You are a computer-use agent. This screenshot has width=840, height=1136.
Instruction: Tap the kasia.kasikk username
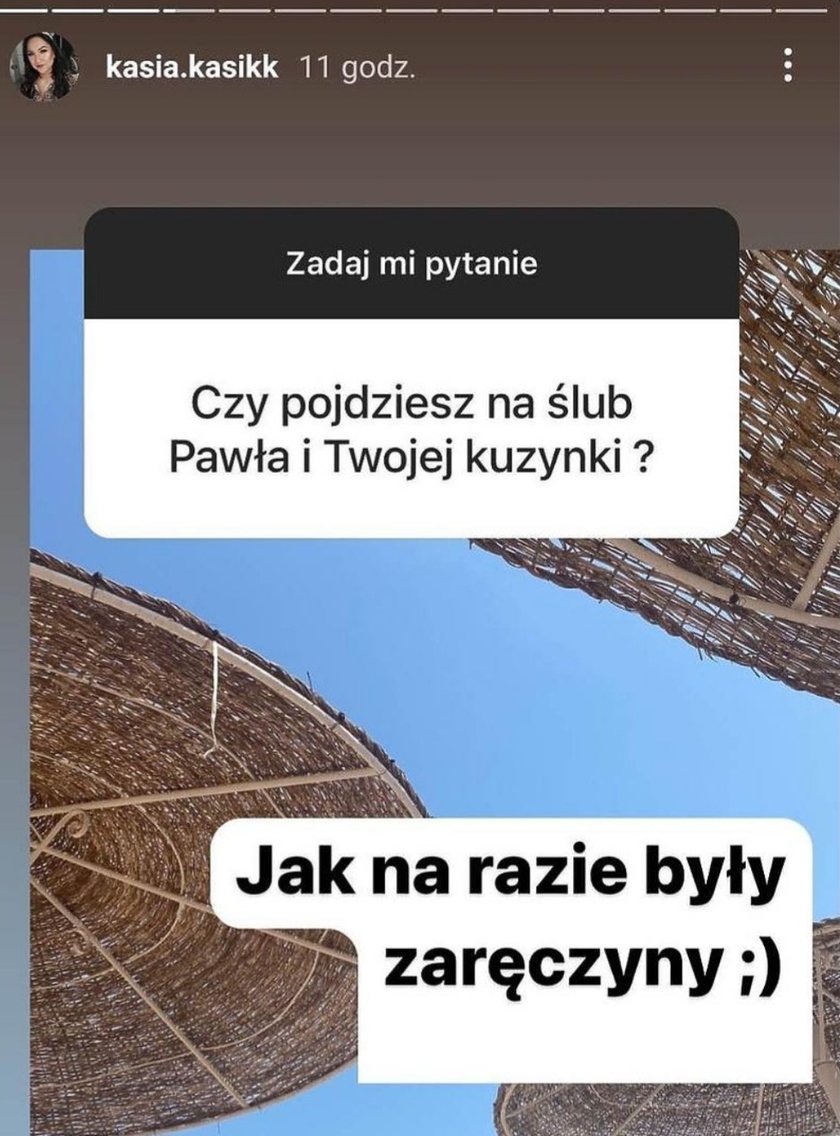[191, 69]
